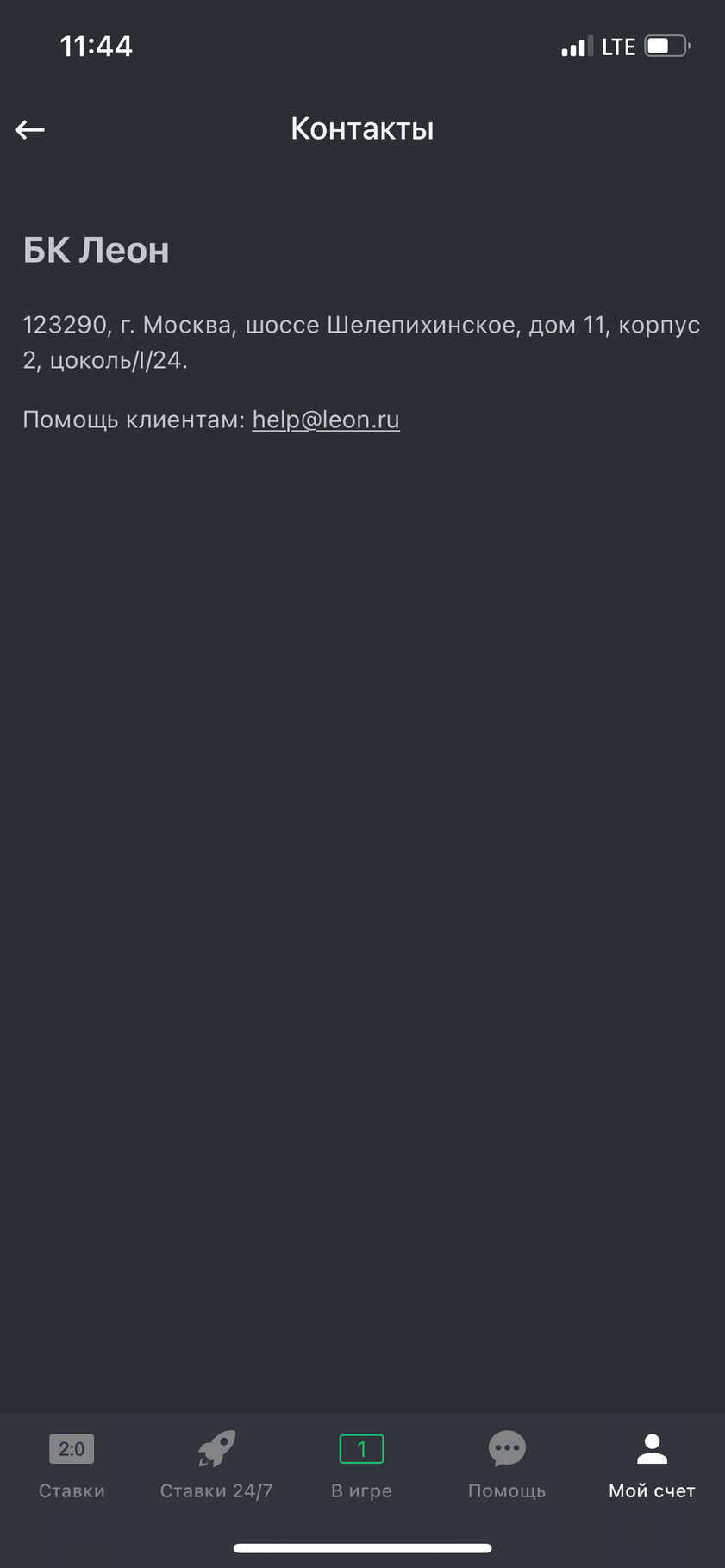Switch to the Ставки tab
Viewport: 725px width, 1568px height.
point(72,1467)
